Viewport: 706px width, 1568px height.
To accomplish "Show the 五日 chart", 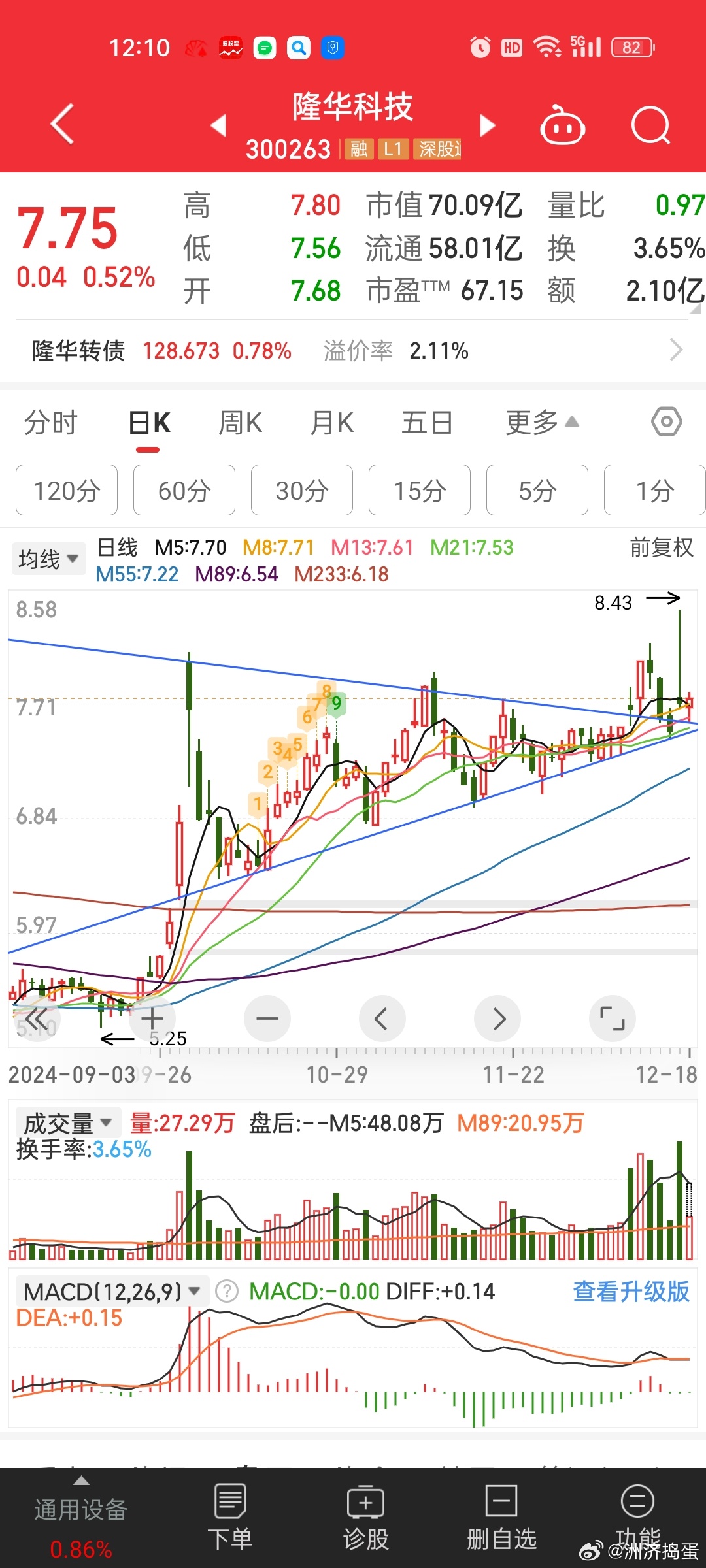I will click(427, 423).
